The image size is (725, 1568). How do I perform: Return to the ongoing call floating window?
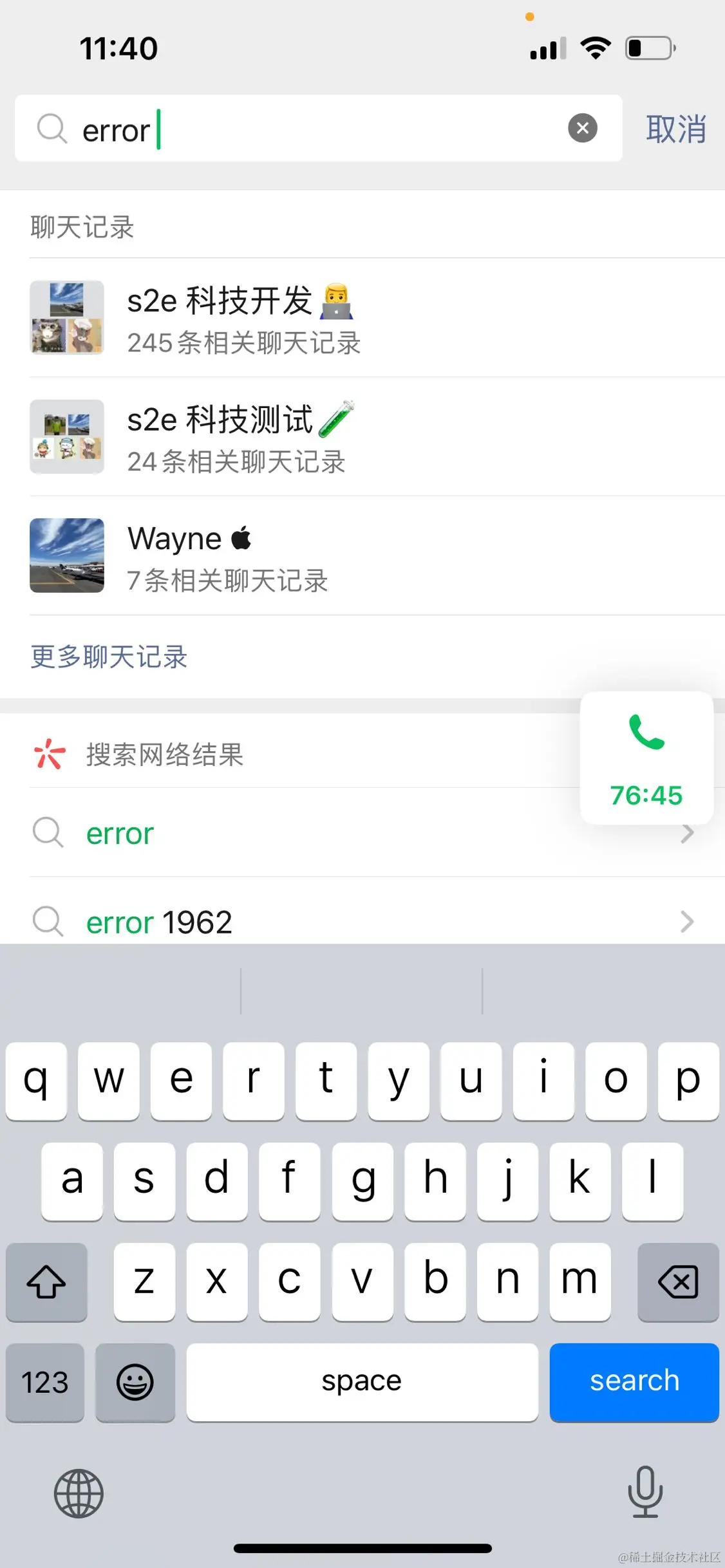[x=646, y=758]
